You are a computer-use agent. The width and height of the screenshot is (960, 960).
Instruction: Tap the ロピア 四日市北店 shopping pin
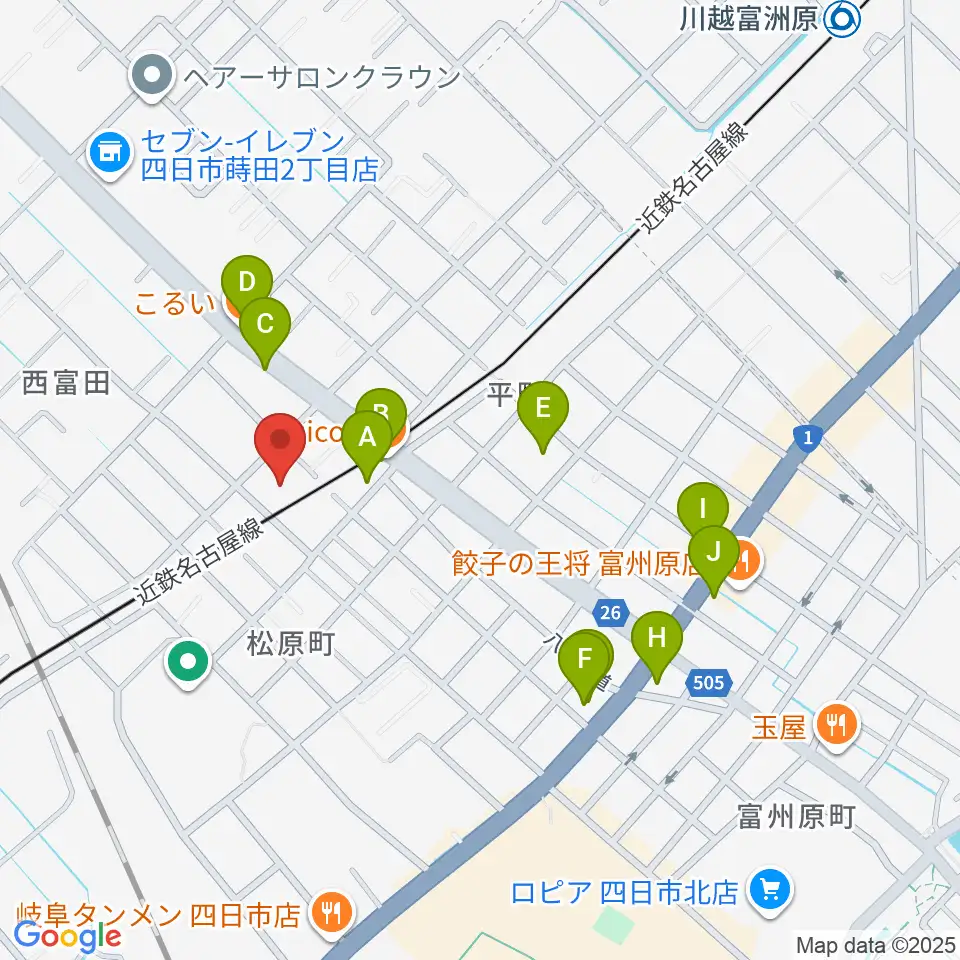770,893
